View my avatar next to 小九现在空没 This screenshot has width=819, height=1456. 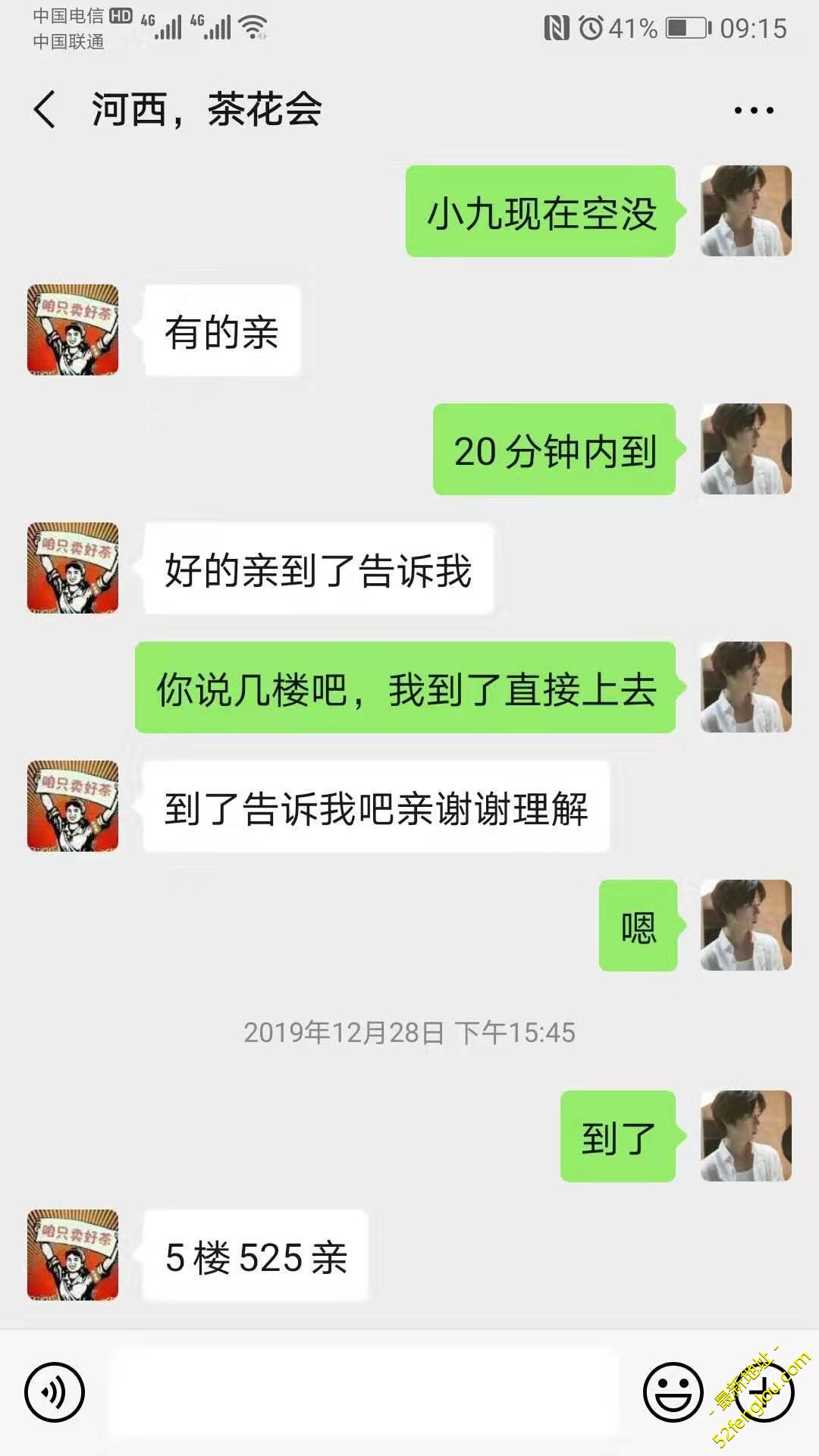745,211
